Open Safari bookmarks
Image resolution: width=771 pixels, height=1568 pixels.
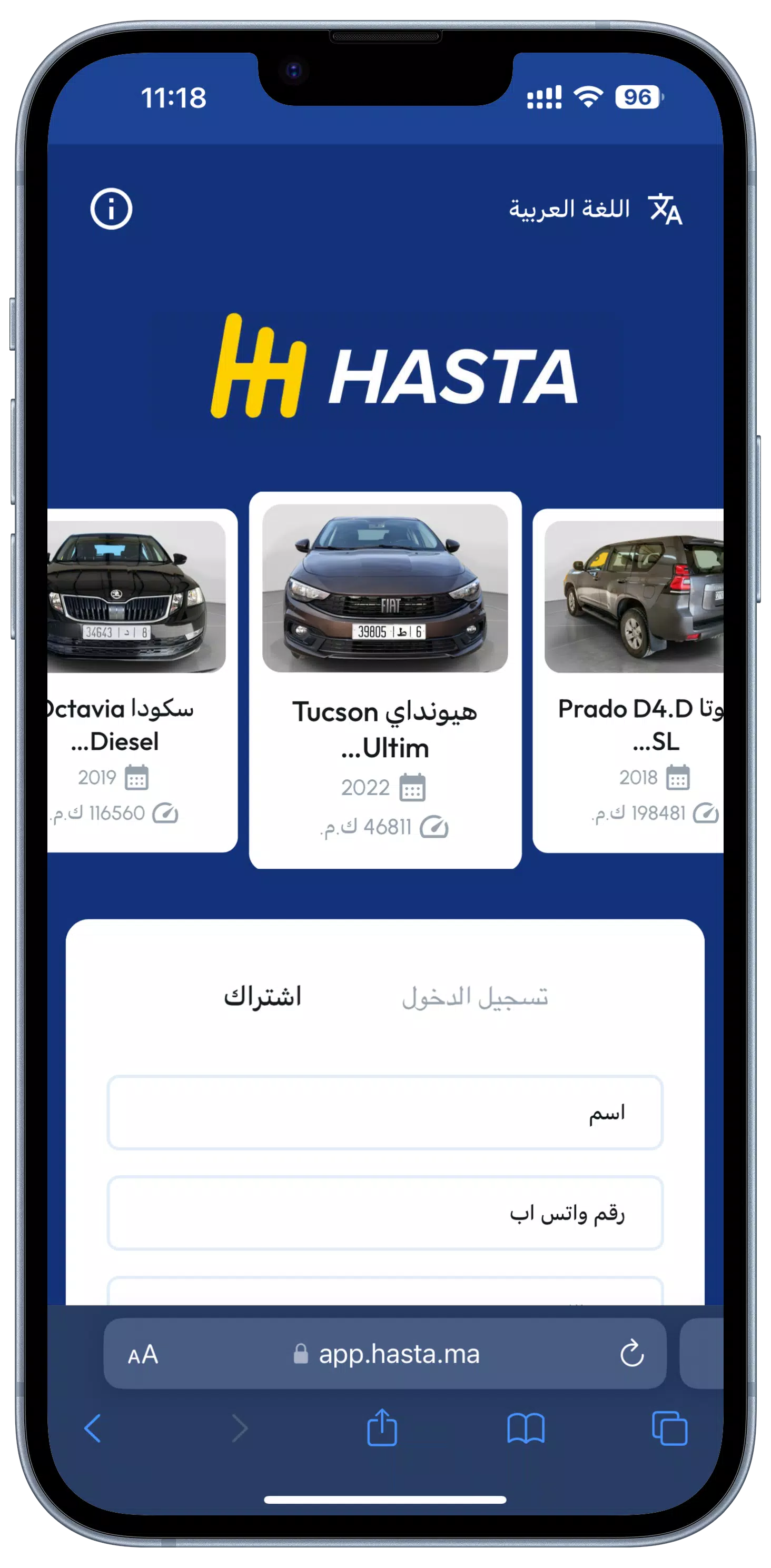pos(526,1428)
